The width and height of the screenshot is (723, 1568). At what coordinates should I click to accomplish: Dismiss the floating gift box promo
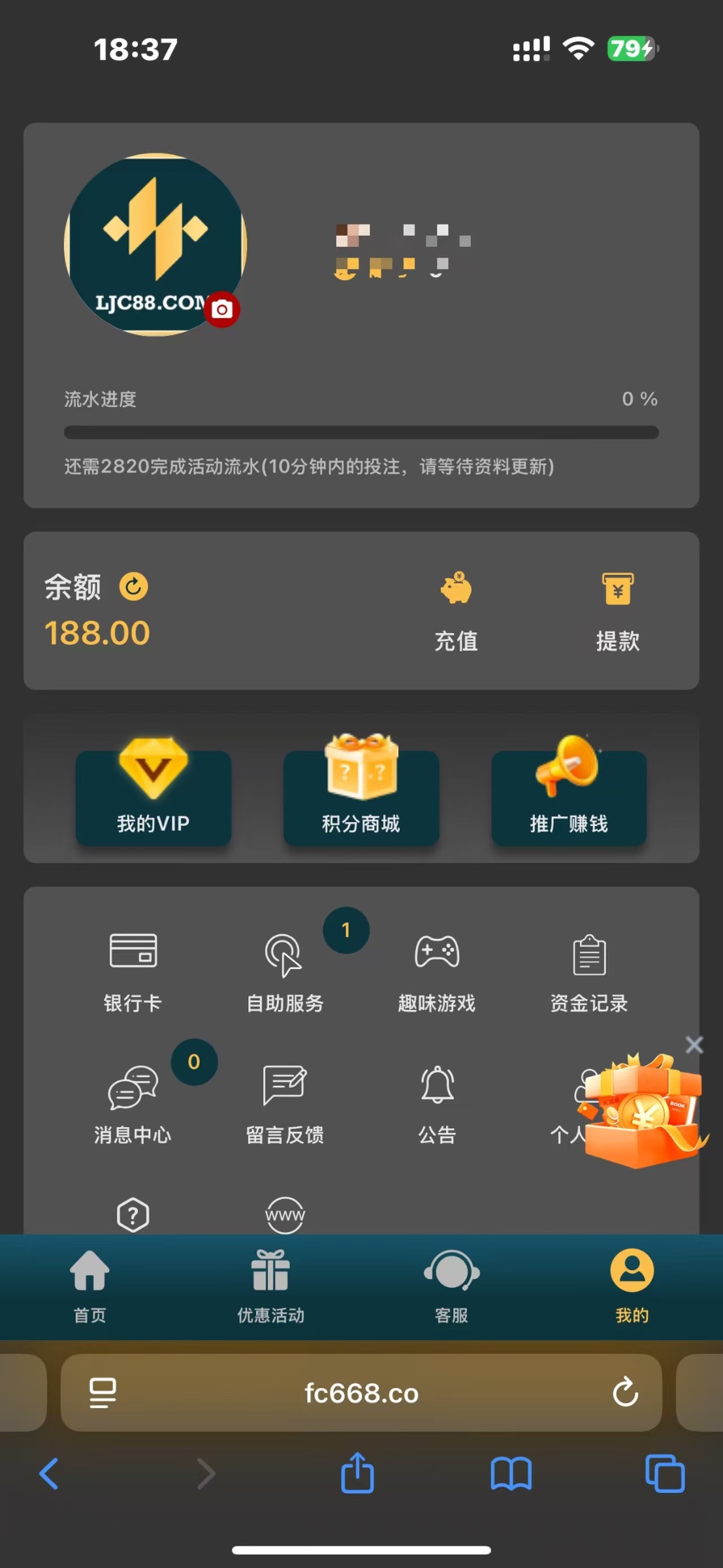(694, 1045)
